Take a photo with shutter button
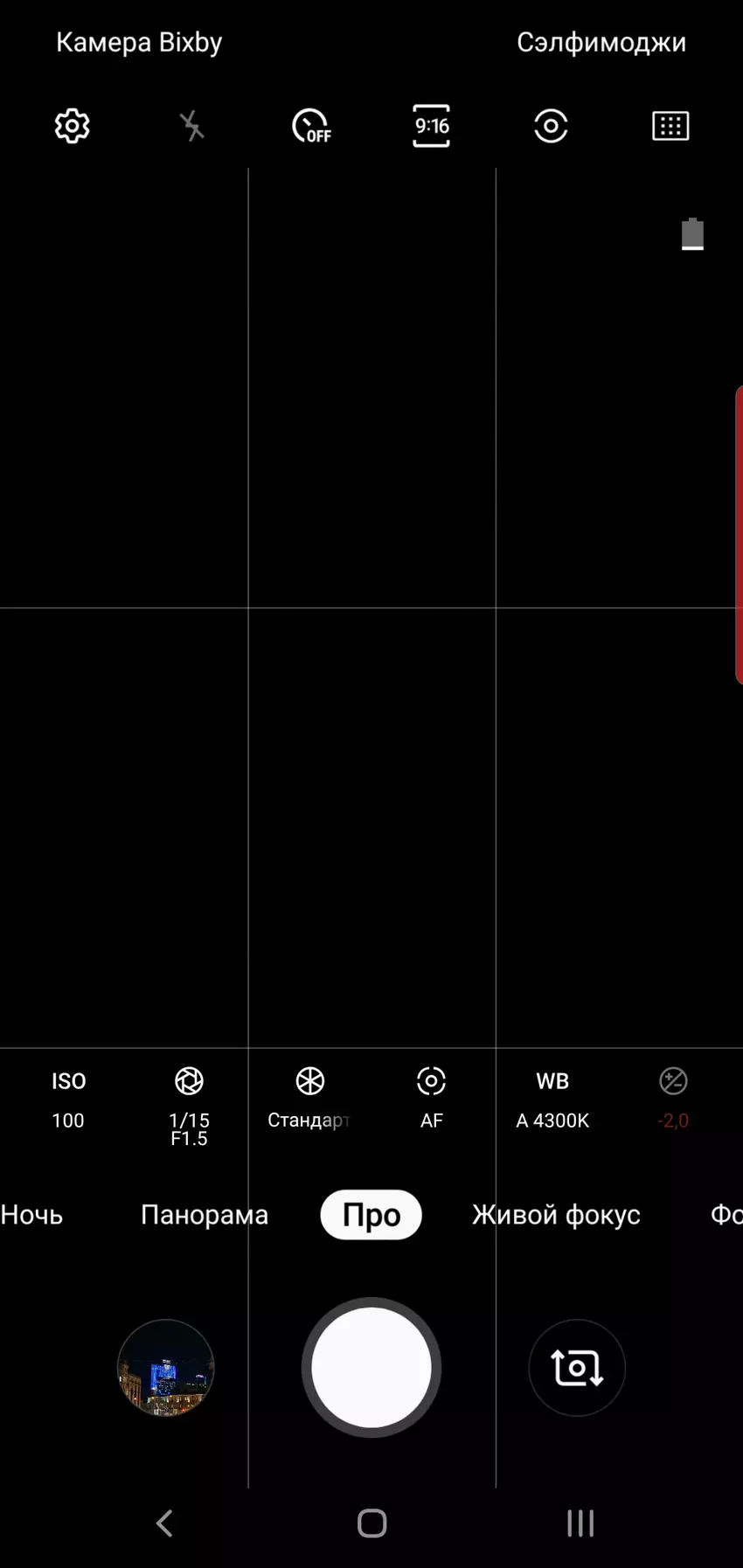Viewport: 743px width, 1568px height. (x=371, y=1368)
